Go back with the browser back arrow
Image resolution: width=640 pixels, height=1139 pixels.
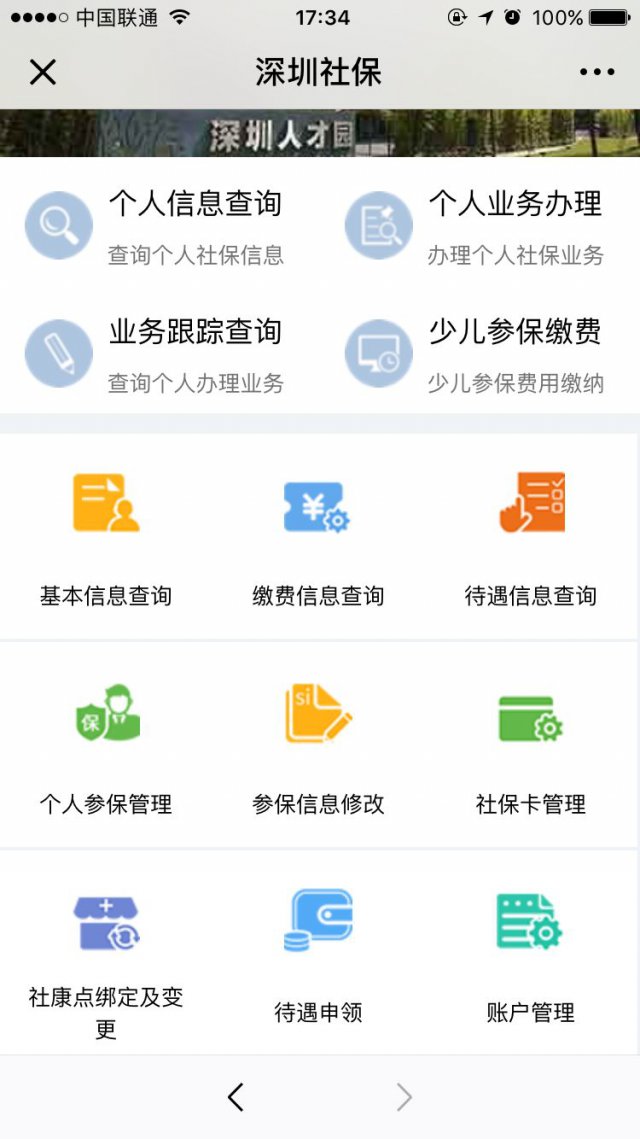[236, 1097]
